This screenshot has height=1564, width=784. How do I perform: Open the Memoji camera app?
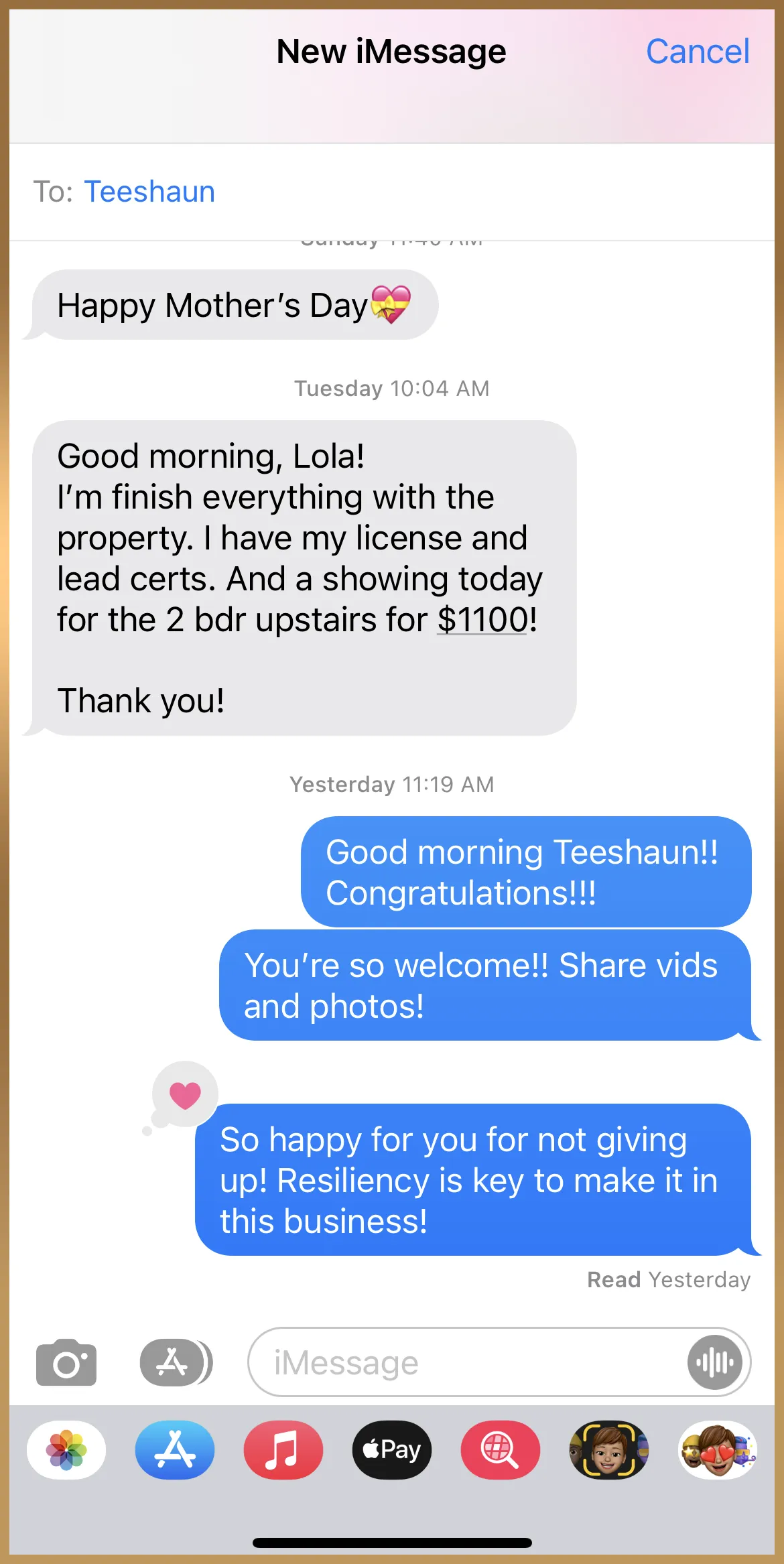(608, 1449)
